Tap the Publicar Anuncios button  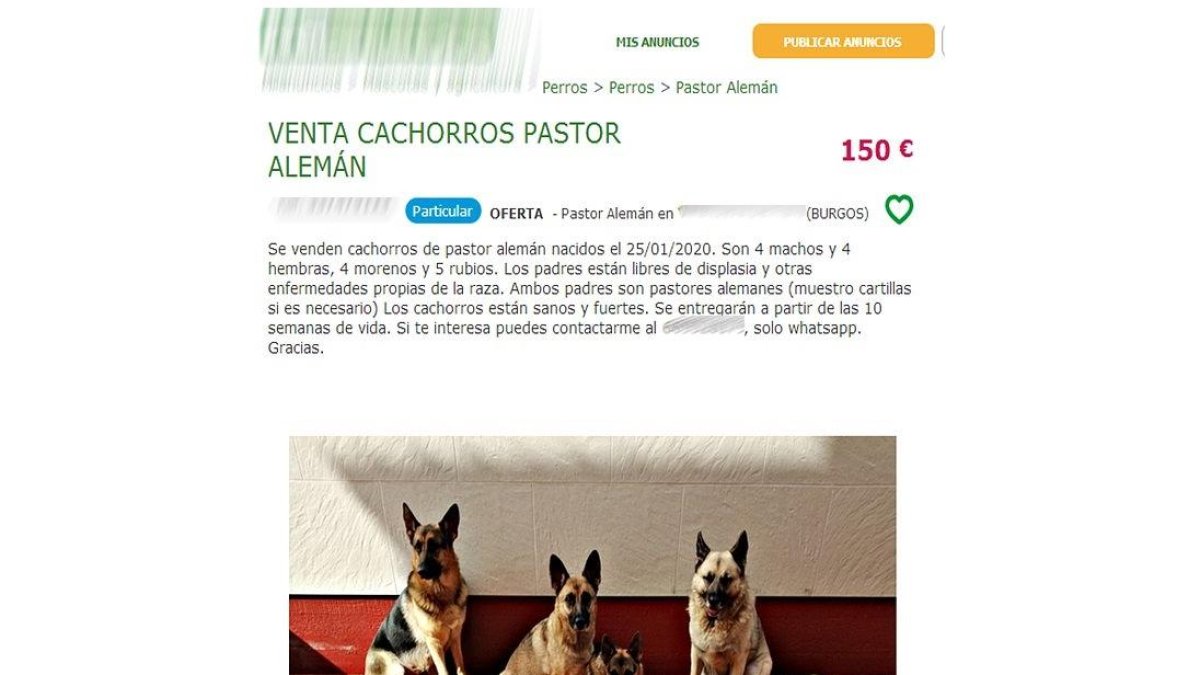click(x=842, y=42)
